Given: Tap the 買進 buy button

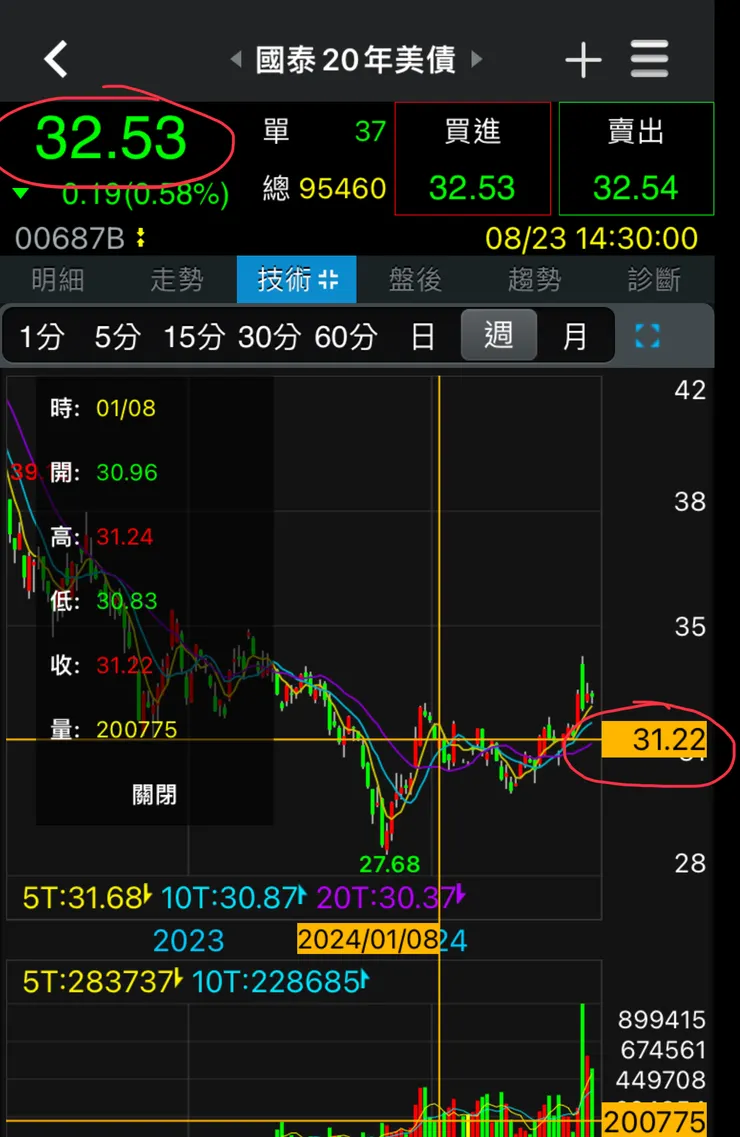Looking at the screenshot, I should 472,159.
